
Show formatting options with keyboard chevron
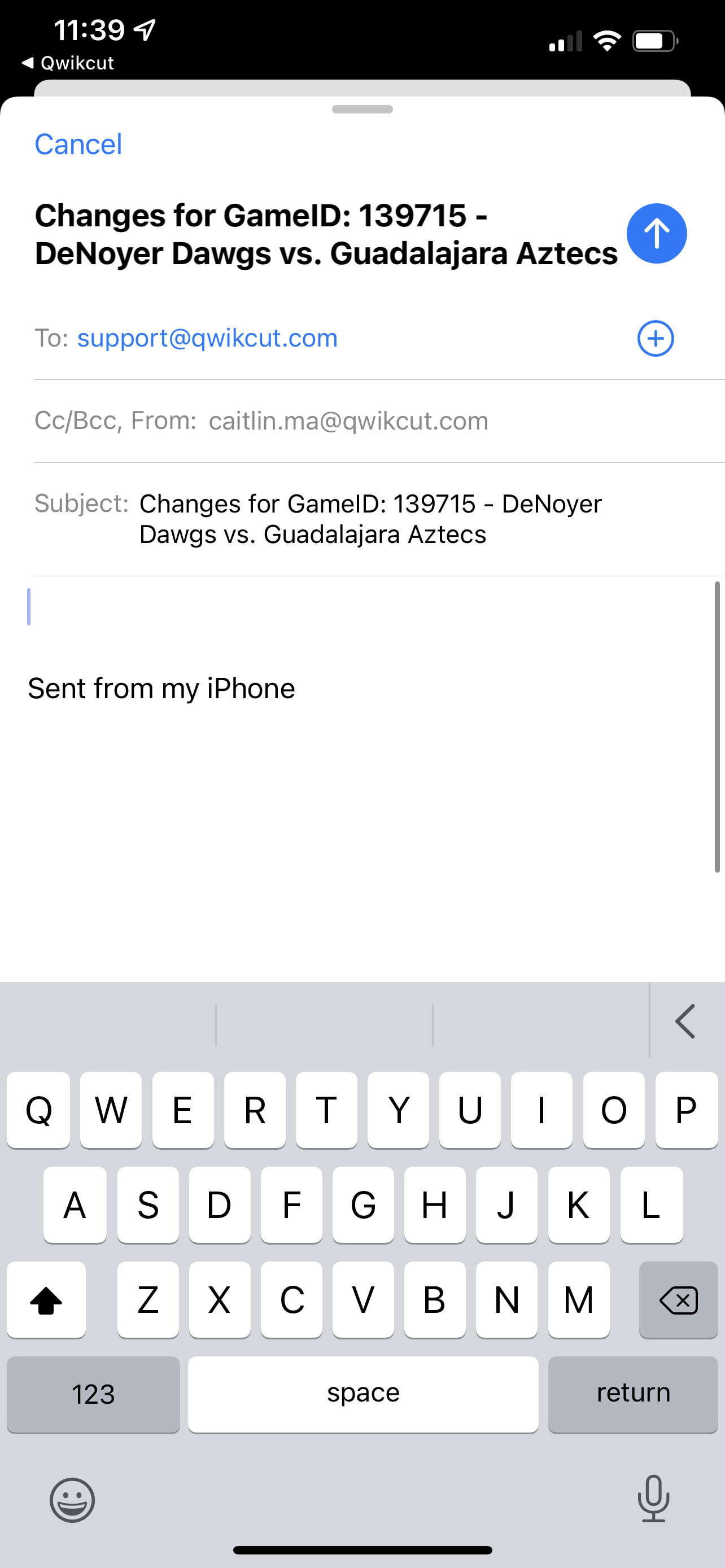[685, 1021]
